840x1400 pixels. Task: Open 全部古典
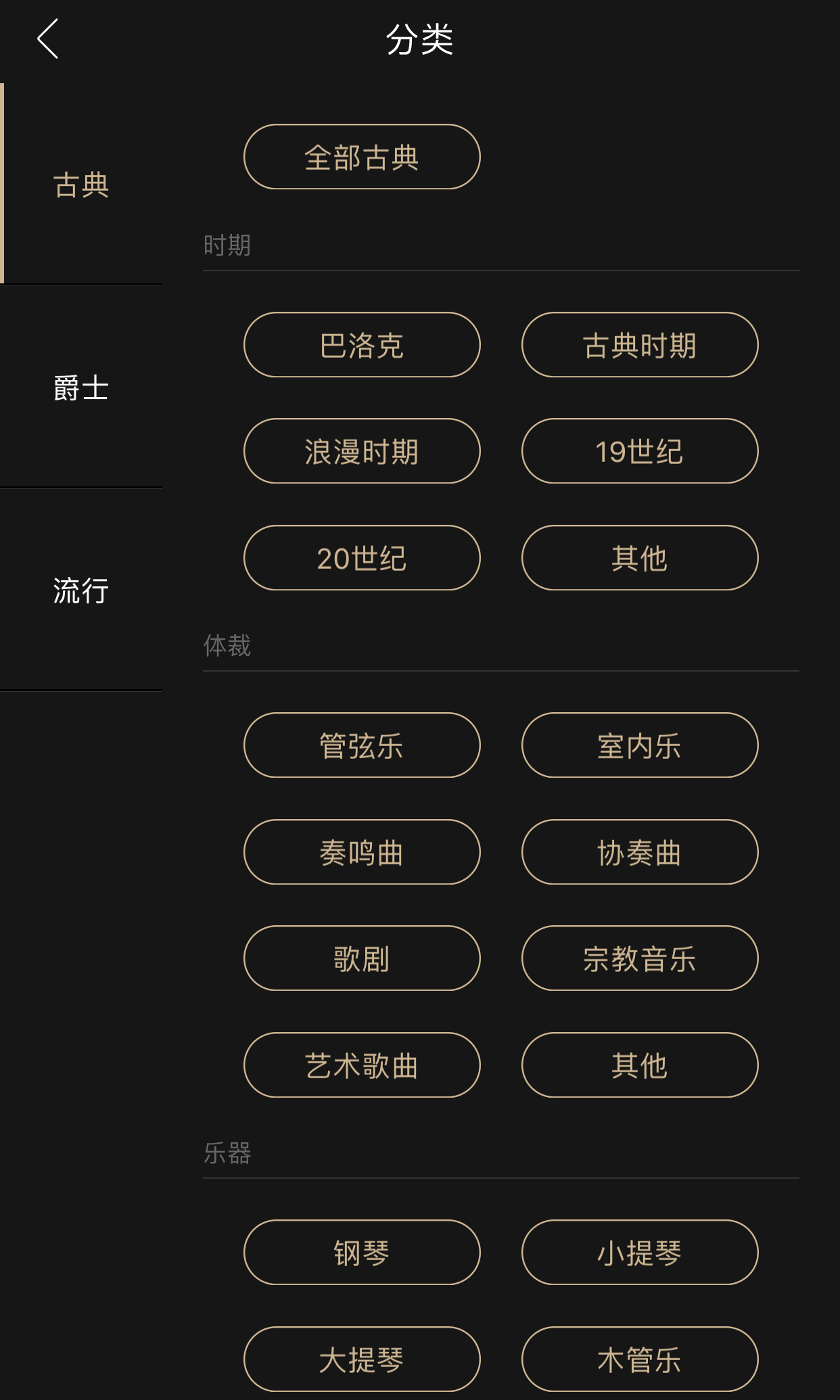click(x=362, y=157)
